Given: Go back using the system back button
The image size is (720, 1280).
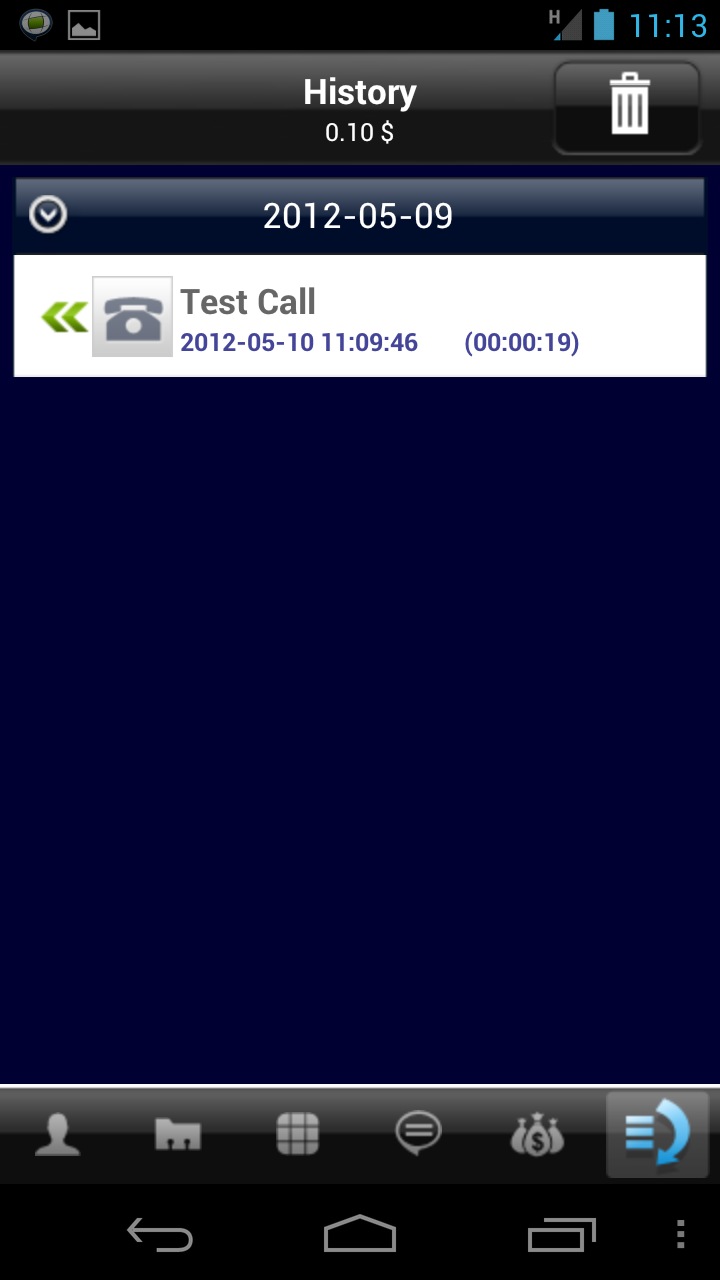Looking at the screenshot, I should [160, 1235].
